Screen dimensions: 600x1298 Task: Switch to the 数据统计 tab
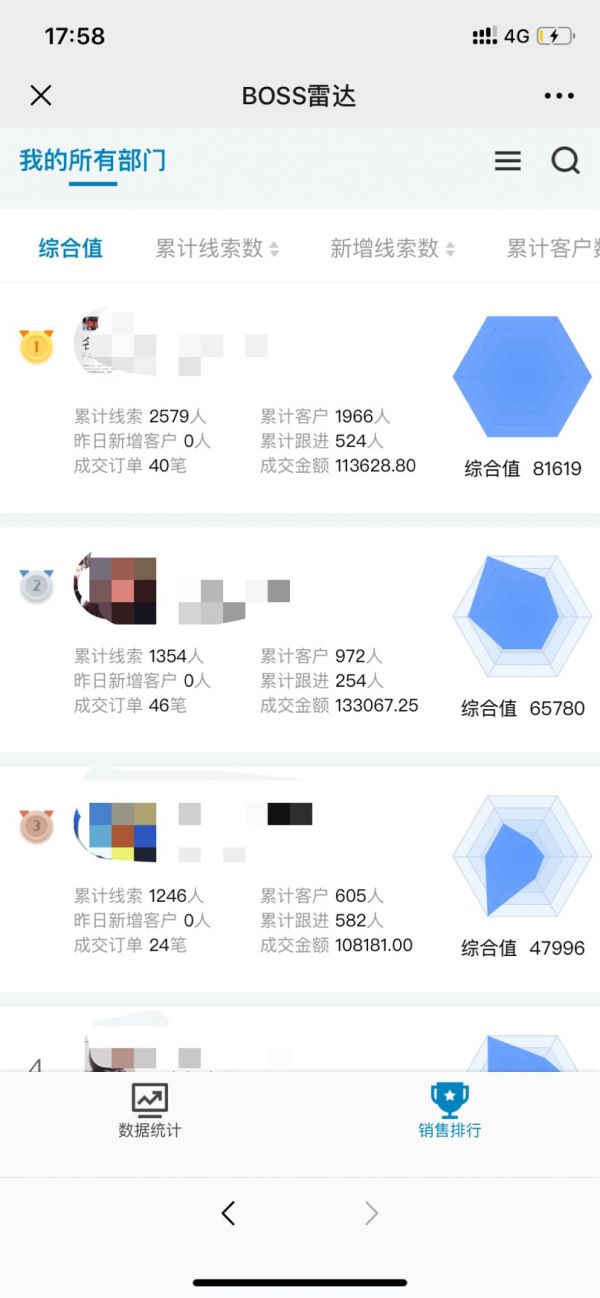(x=150, y=1111)
